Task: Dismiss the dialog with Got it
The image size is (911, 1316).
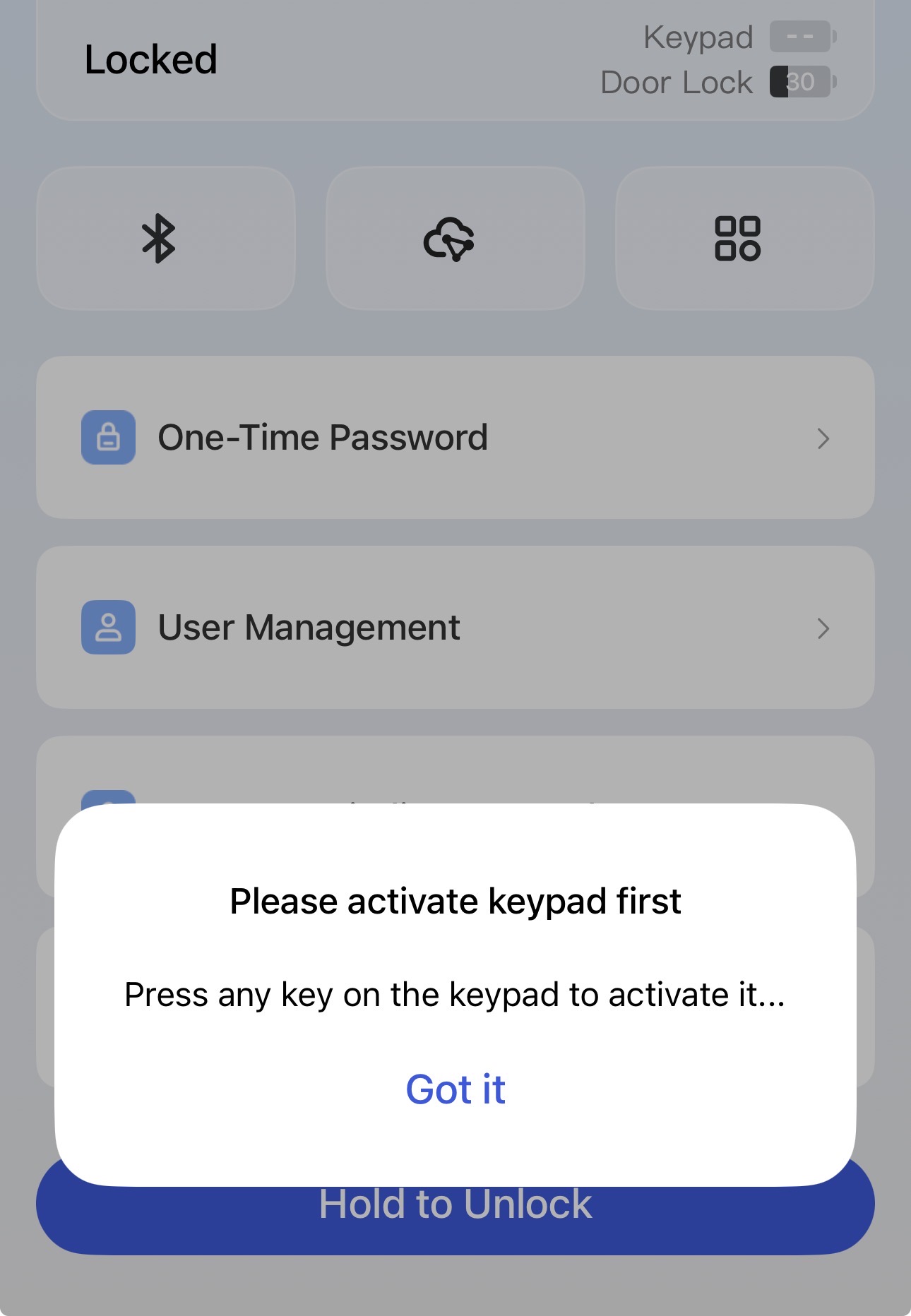Action: coord(455,1089)
